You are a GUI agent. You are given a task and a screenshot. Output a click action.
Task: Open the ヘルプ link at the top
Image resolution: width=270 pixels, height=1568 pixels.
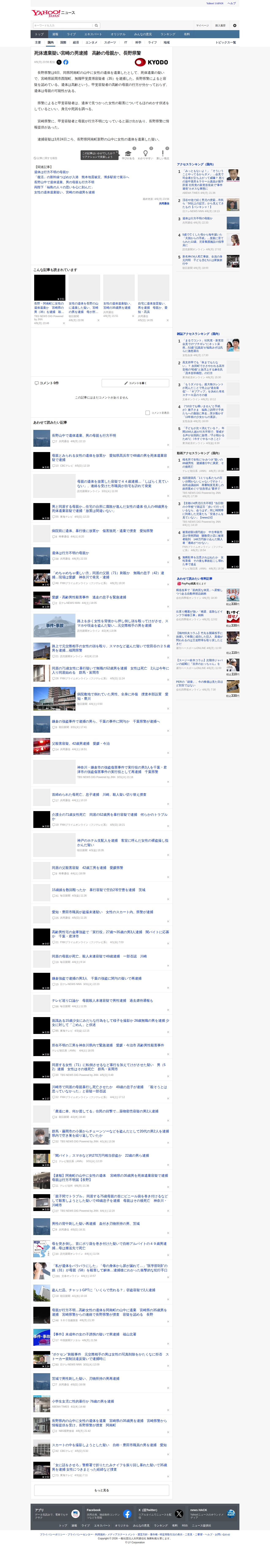232,3
